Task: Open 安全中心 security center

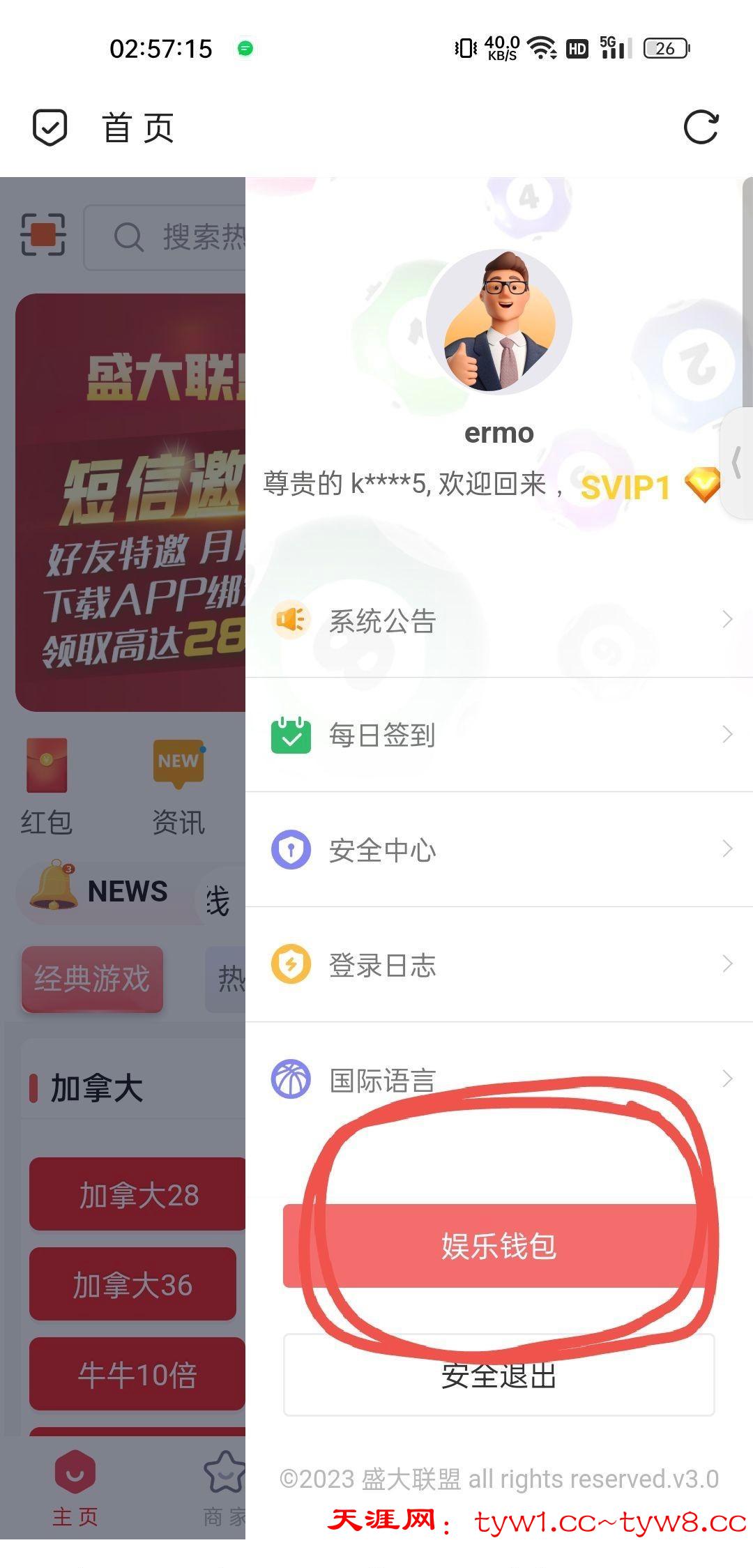Action: pyautogui.click(x=499, y=849)
